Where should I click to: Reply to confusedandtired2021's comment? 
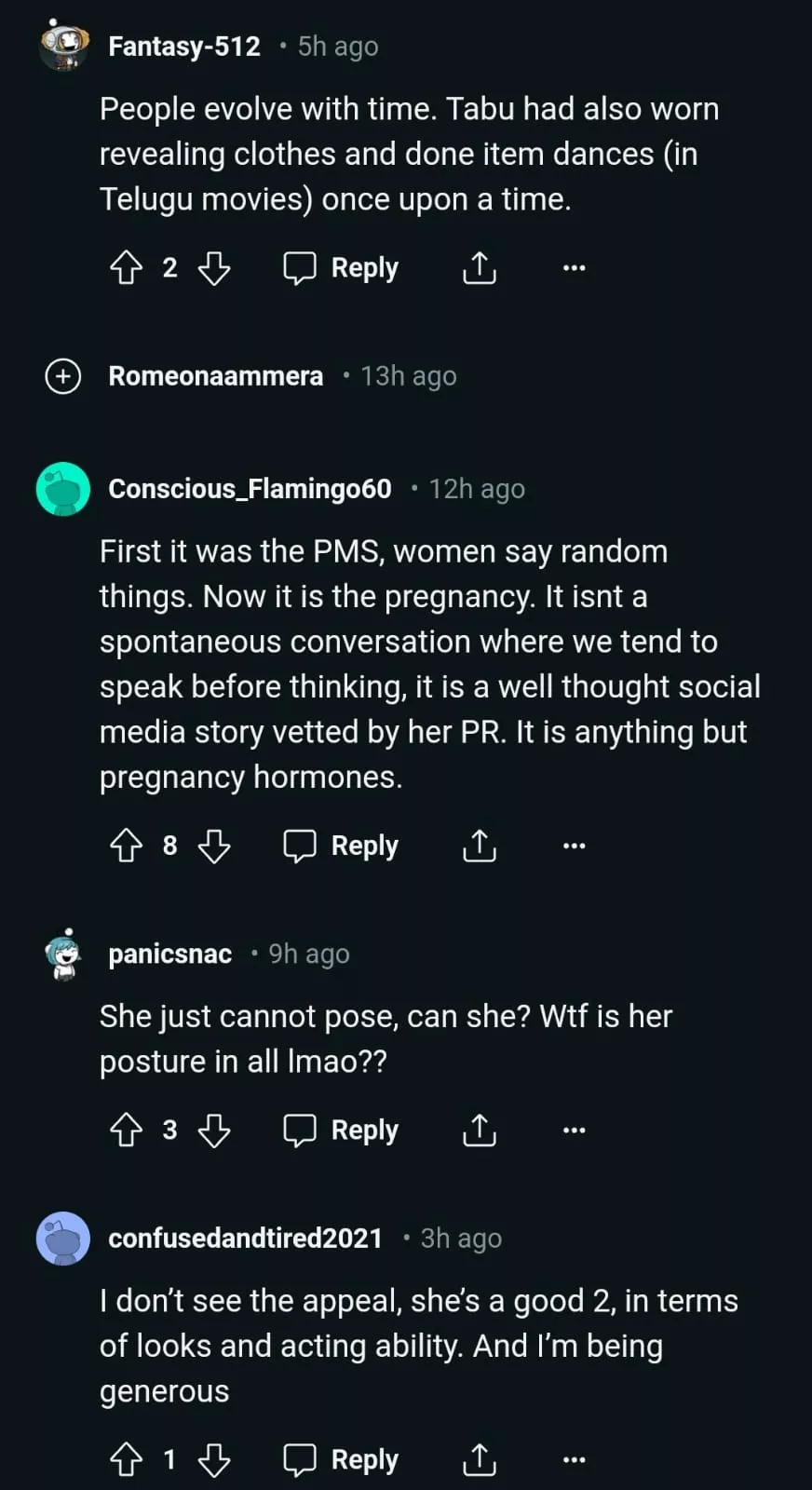tap(341, 1459)
